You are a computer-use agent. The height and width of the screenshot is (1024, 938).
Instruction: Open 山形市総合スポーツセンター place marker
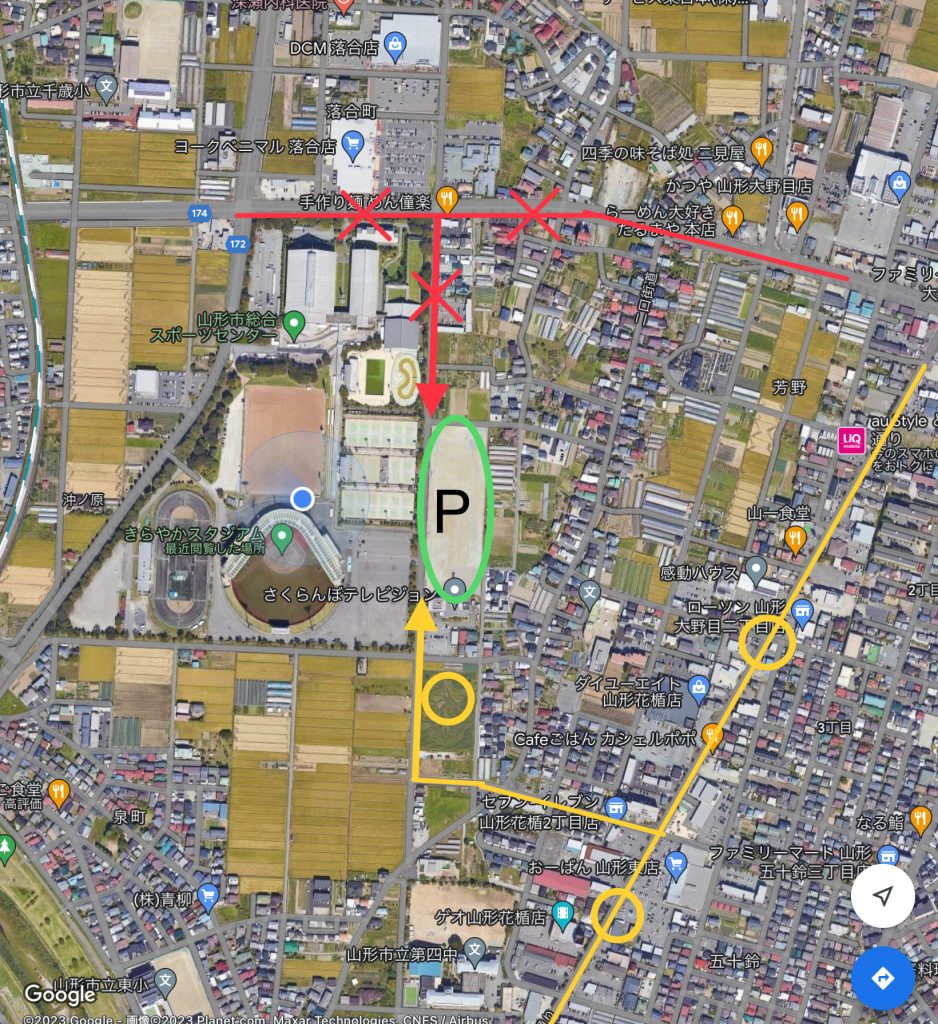pos(294,324)
